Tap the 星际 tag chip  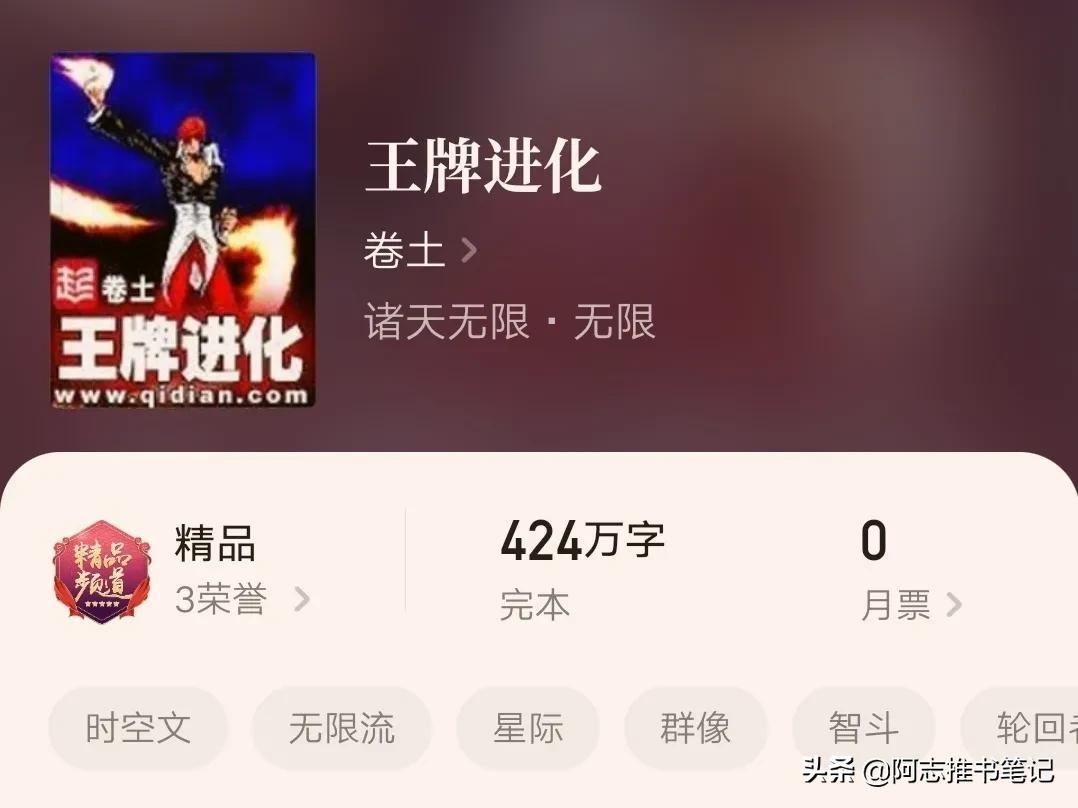[527, 728]
